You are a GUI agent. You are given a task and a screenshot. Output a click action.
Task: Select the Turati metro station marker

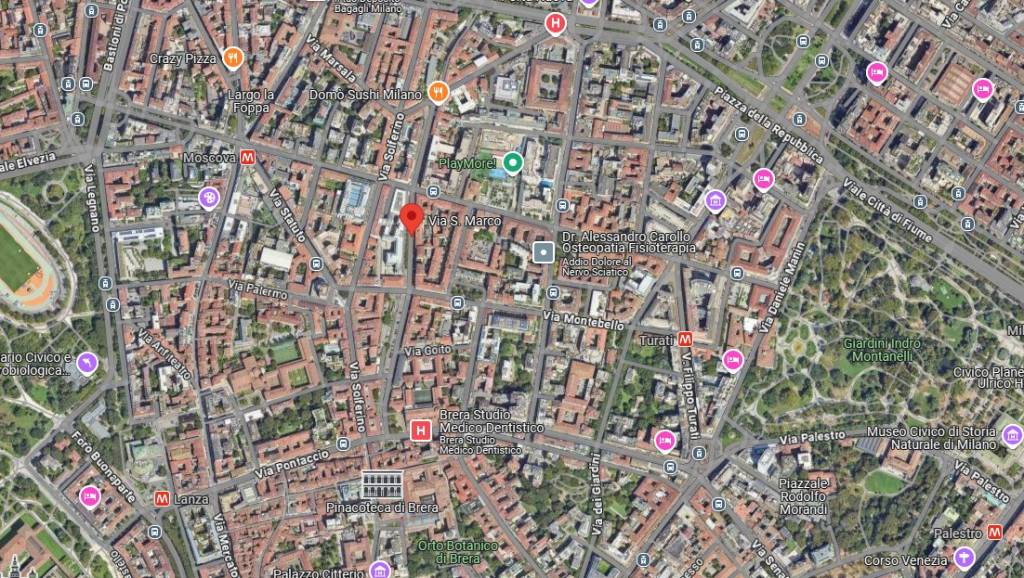686,339
